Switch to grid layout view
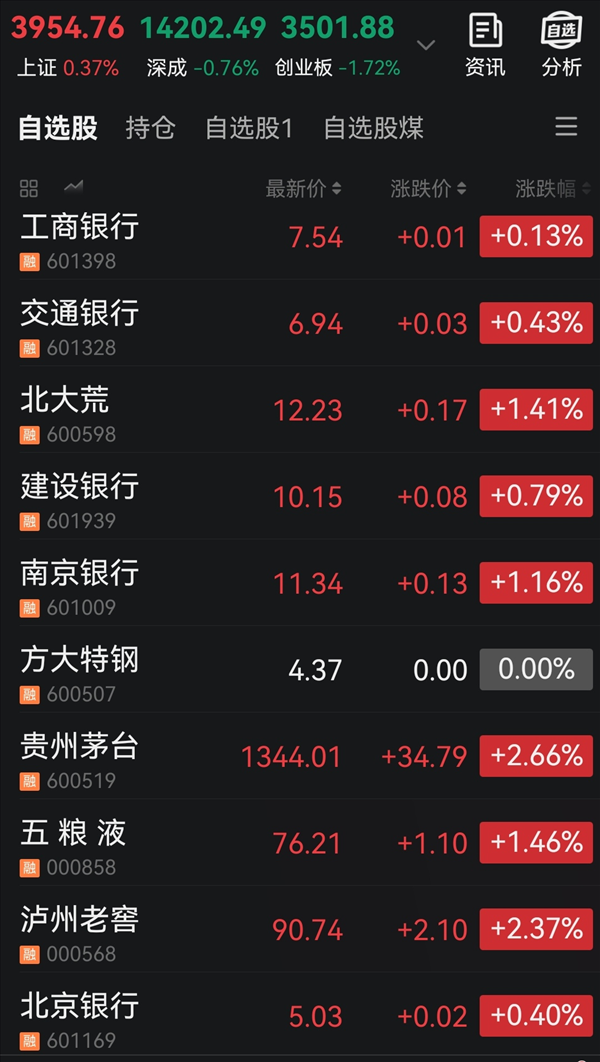This screenshot has height=1062, width=600. point(29,188)
